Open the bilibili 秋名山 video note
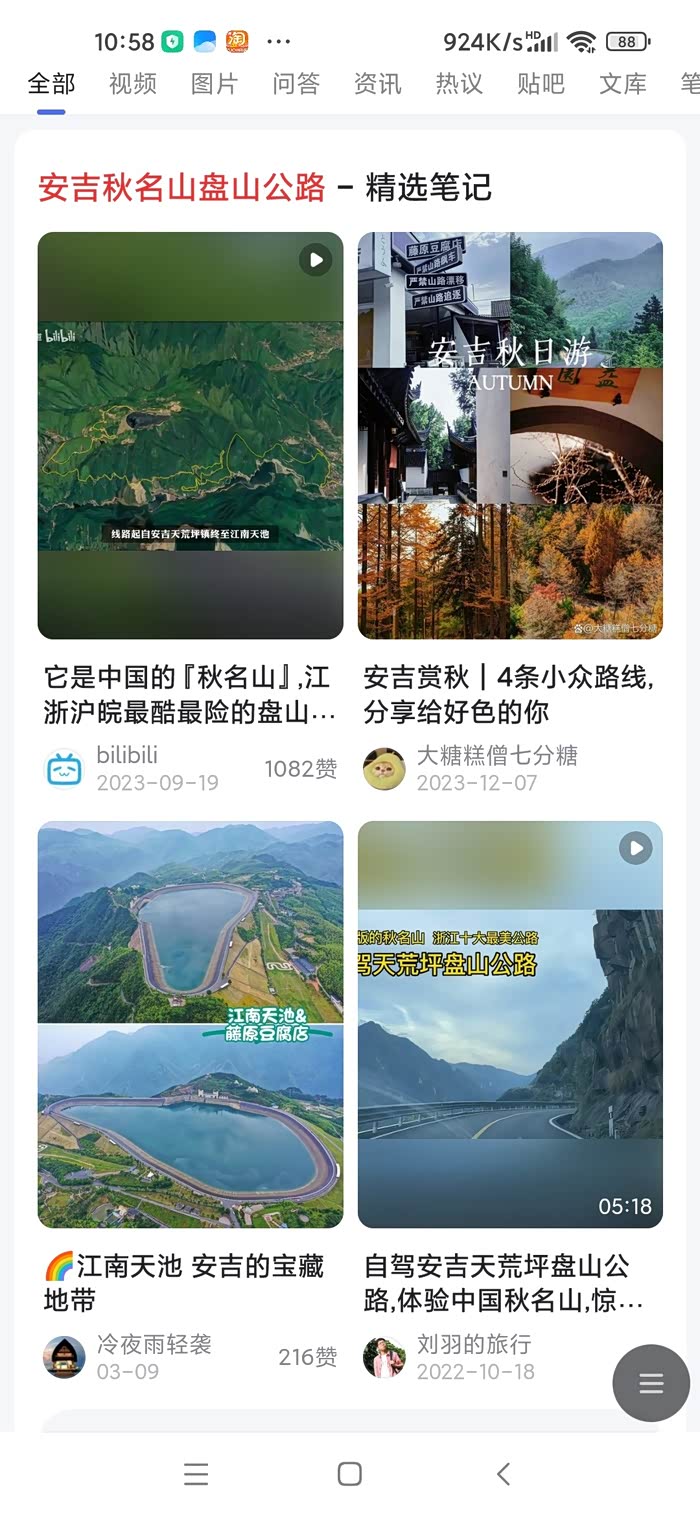 point(190,435)
